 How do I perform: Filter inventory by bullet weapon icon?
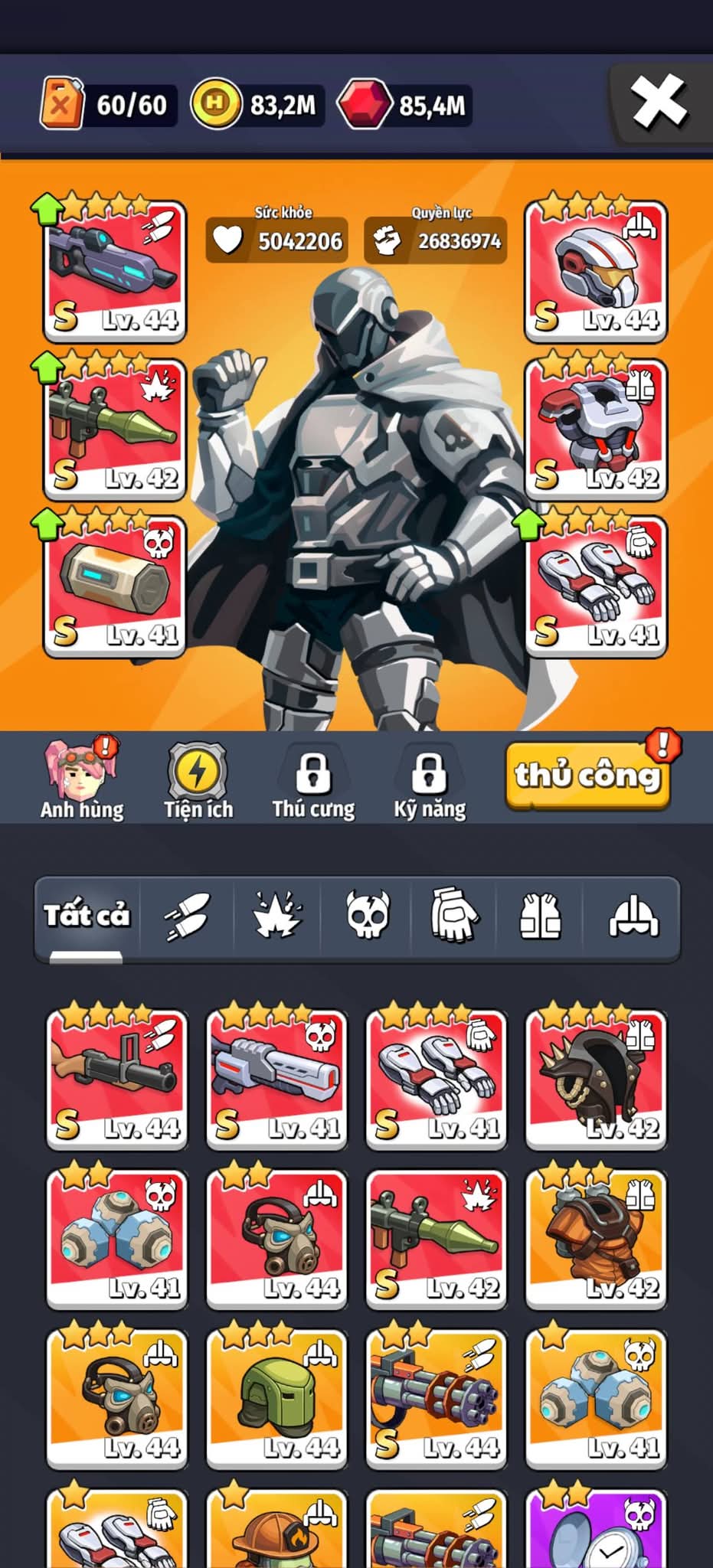tap(187, 916)
